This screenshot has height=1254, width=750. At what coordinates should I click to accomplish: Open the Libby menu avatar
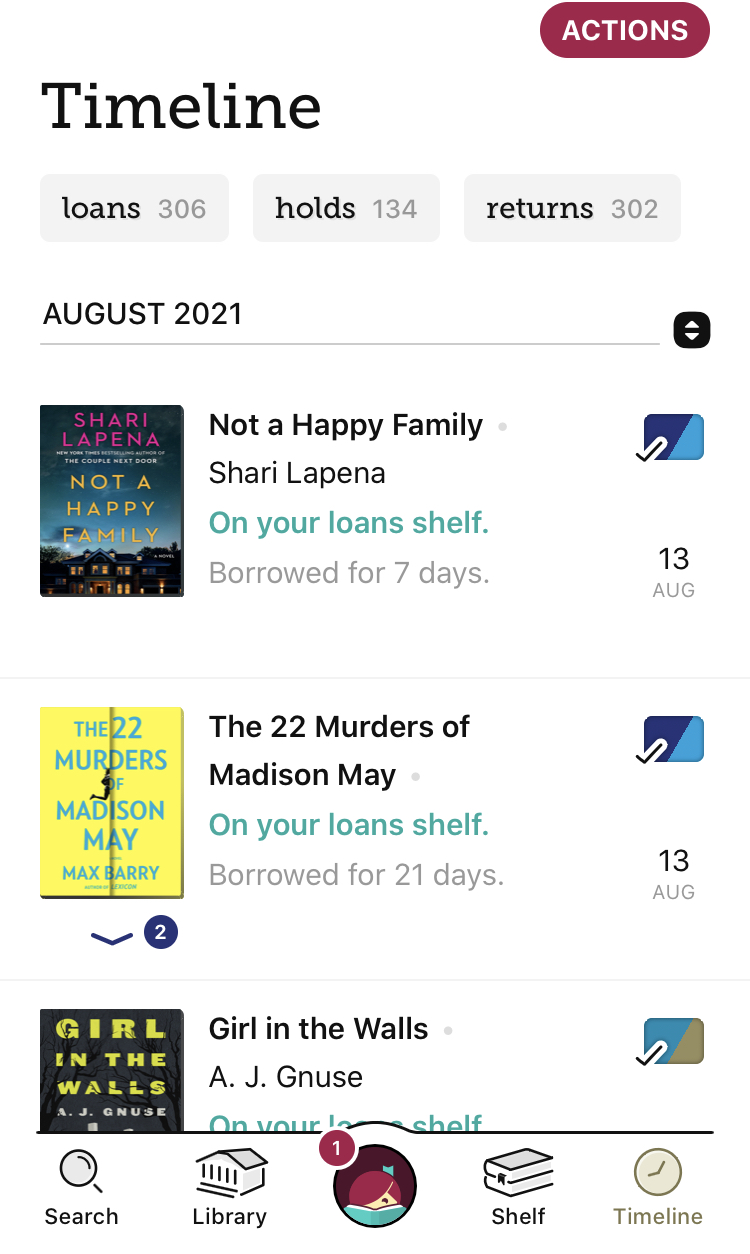[374, 1185]
